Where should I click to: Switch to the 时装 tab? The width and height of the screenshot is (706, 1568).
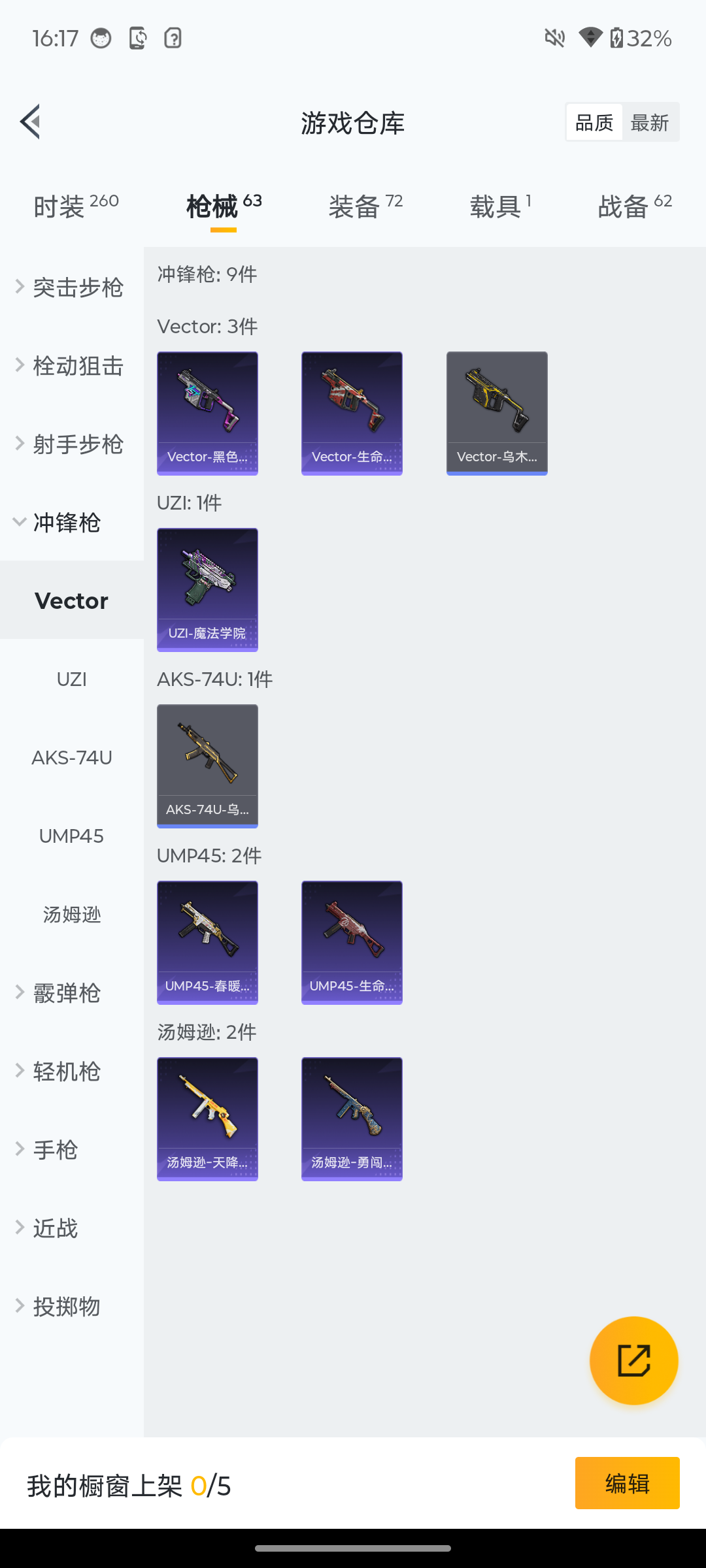(76, 206)
